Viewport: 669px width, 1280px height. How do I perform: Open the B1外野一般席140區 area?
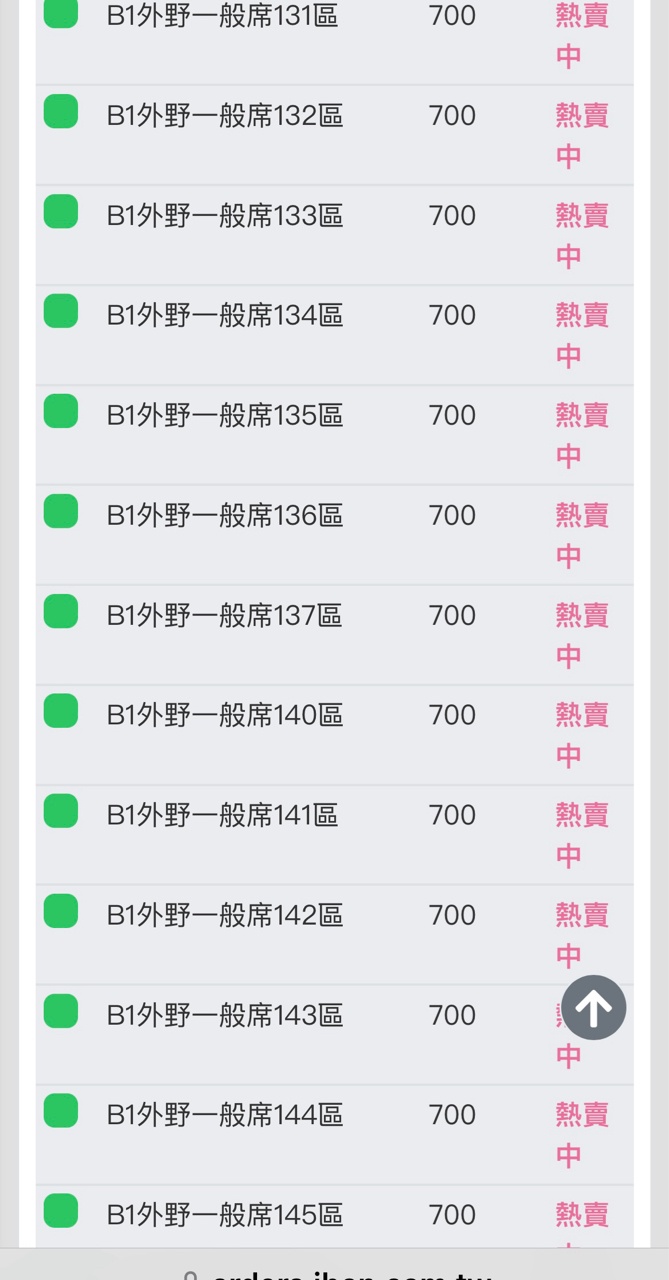pyautogui.click(x=225, y=716)
